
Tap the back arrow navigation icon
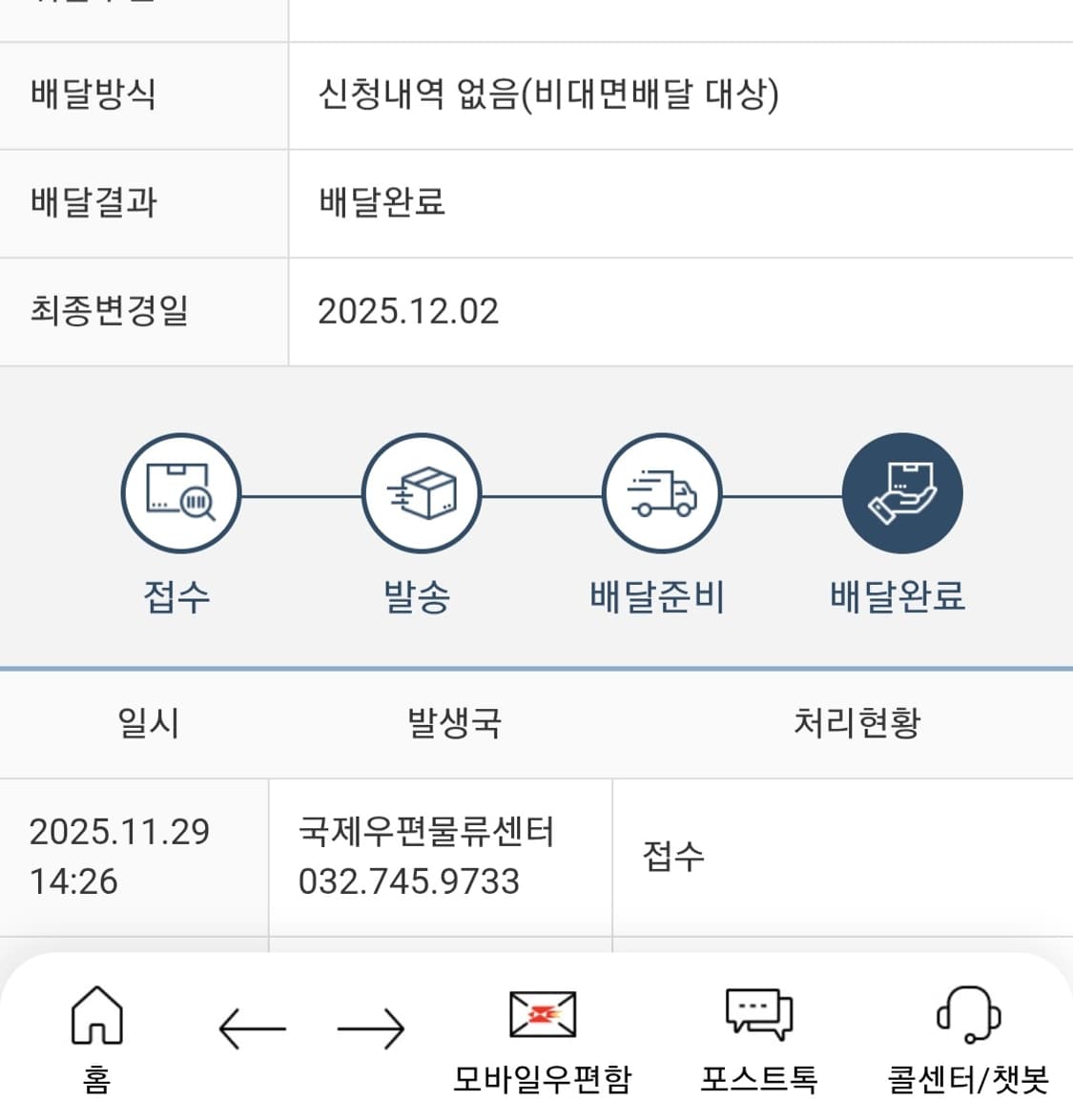pyautogui.click(x=252, y=1028)
